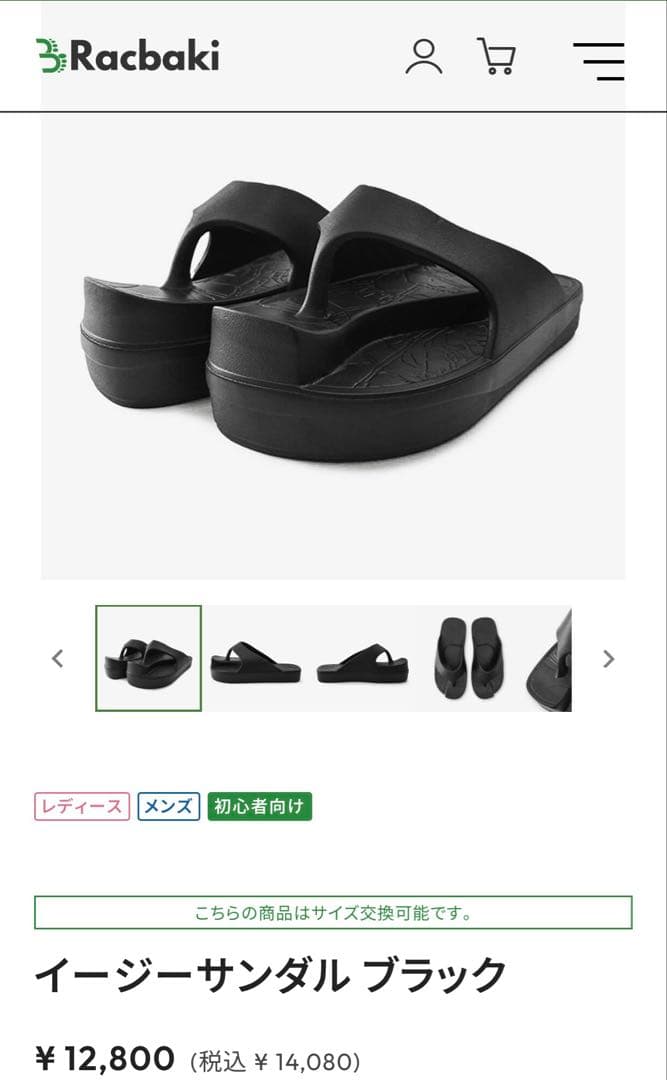The width and height of the screenshot is (667, 1080).
Task: Show next thumbnail images
Action: 608,658
